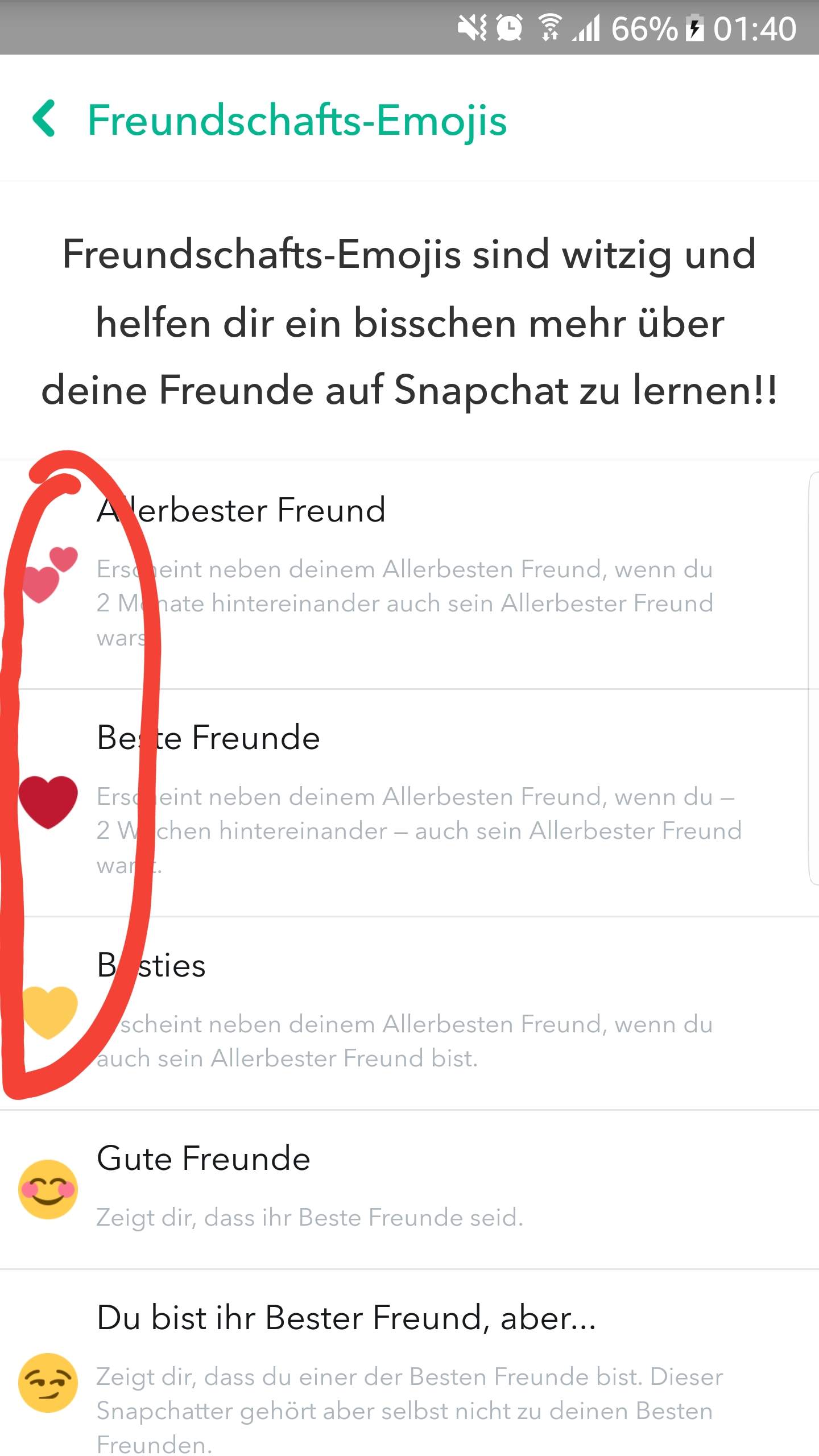Open the Allerbester Freund emoji row
Image resolution: width=819 pixels, height=1456 pixels.
[x=409, y=574]
